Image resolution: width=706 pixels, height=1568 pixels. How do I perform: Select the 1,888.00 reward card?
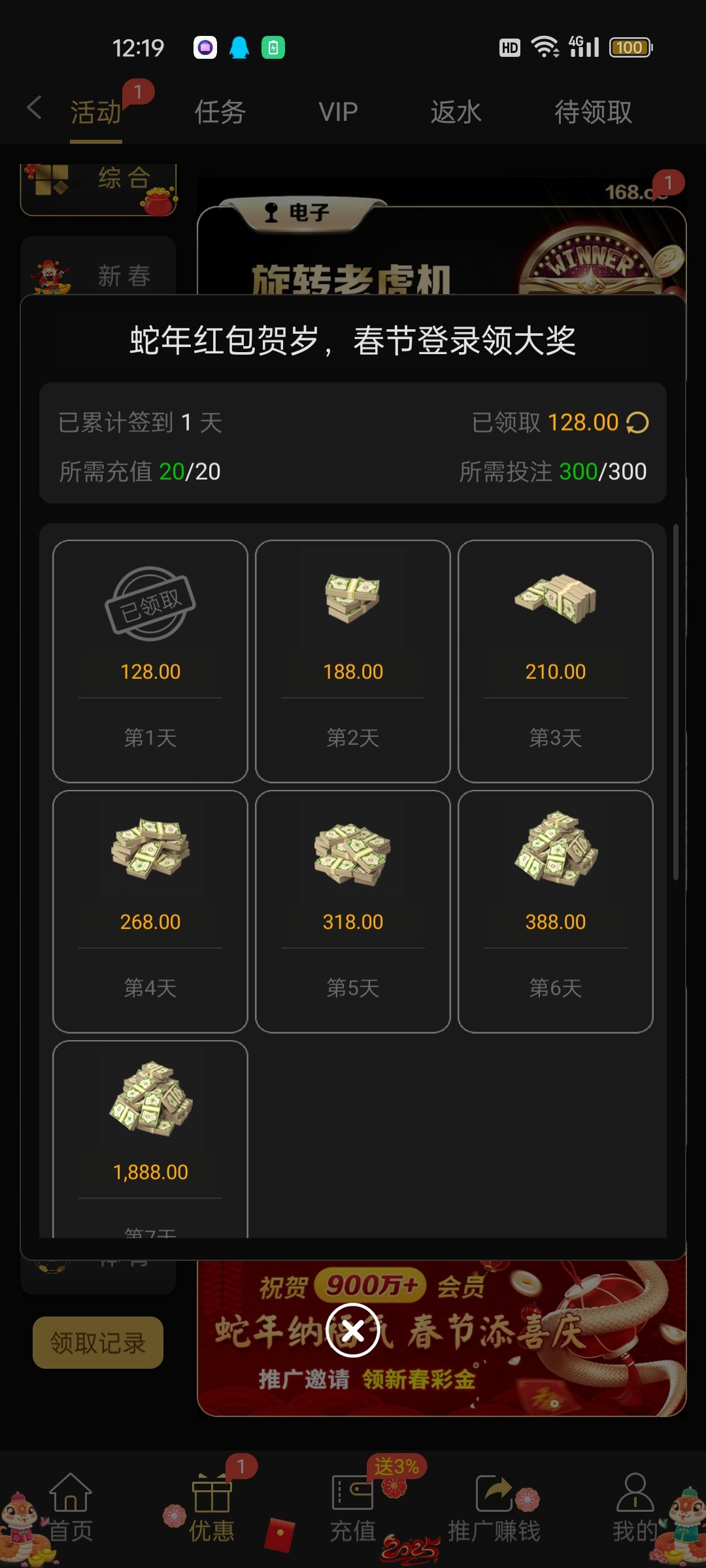click(150, 1137)
